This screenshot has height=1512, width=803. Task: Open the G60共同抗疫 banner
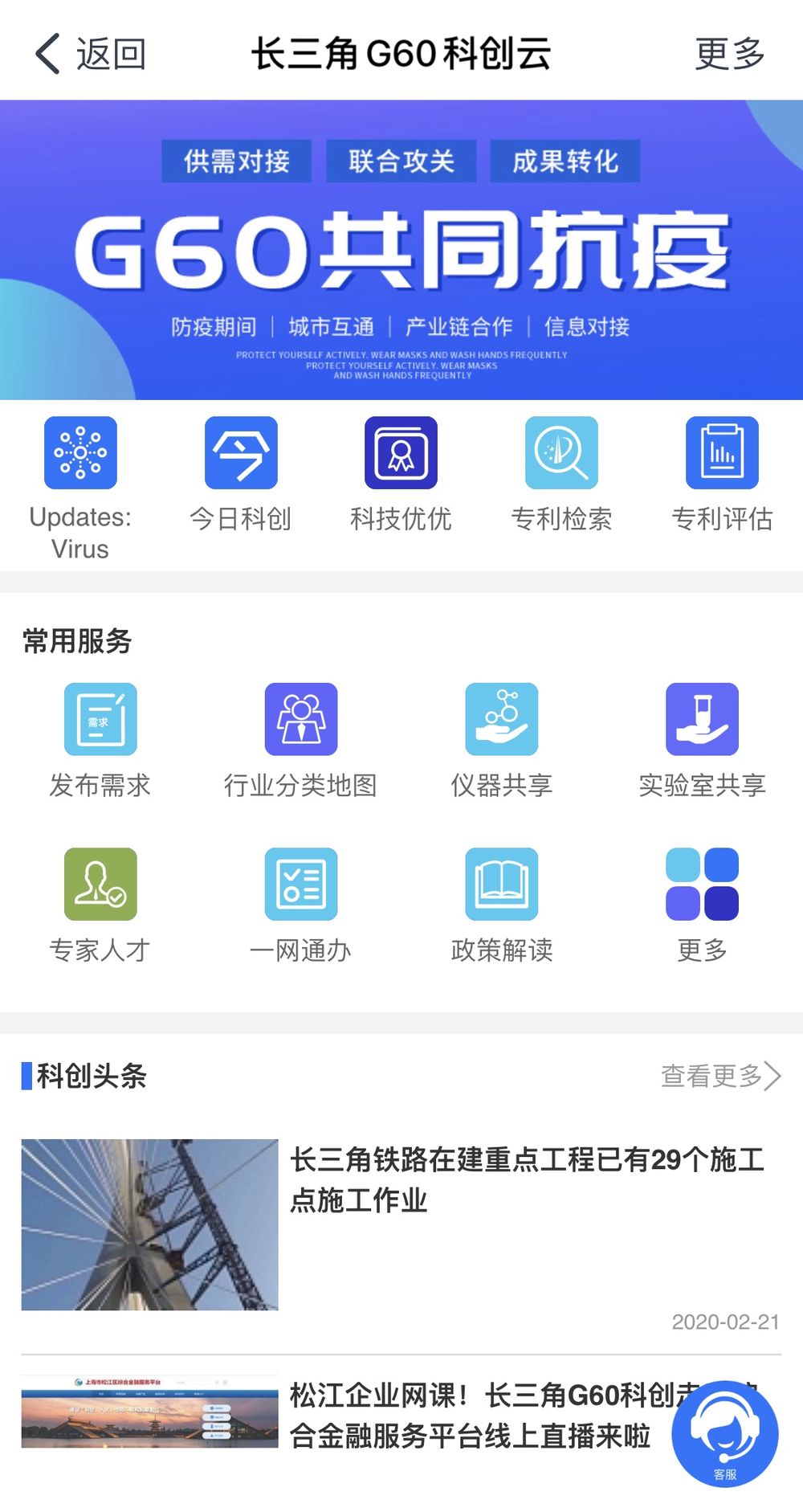pos(401,250)
